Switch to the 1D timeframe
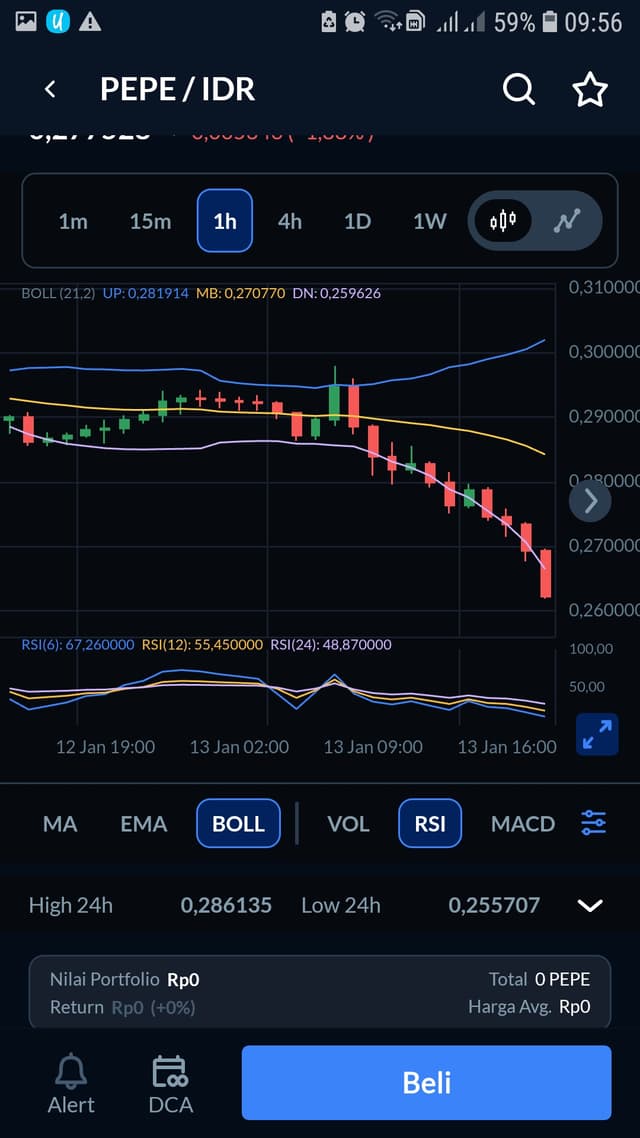640x1138 pixels. (357, 221)
